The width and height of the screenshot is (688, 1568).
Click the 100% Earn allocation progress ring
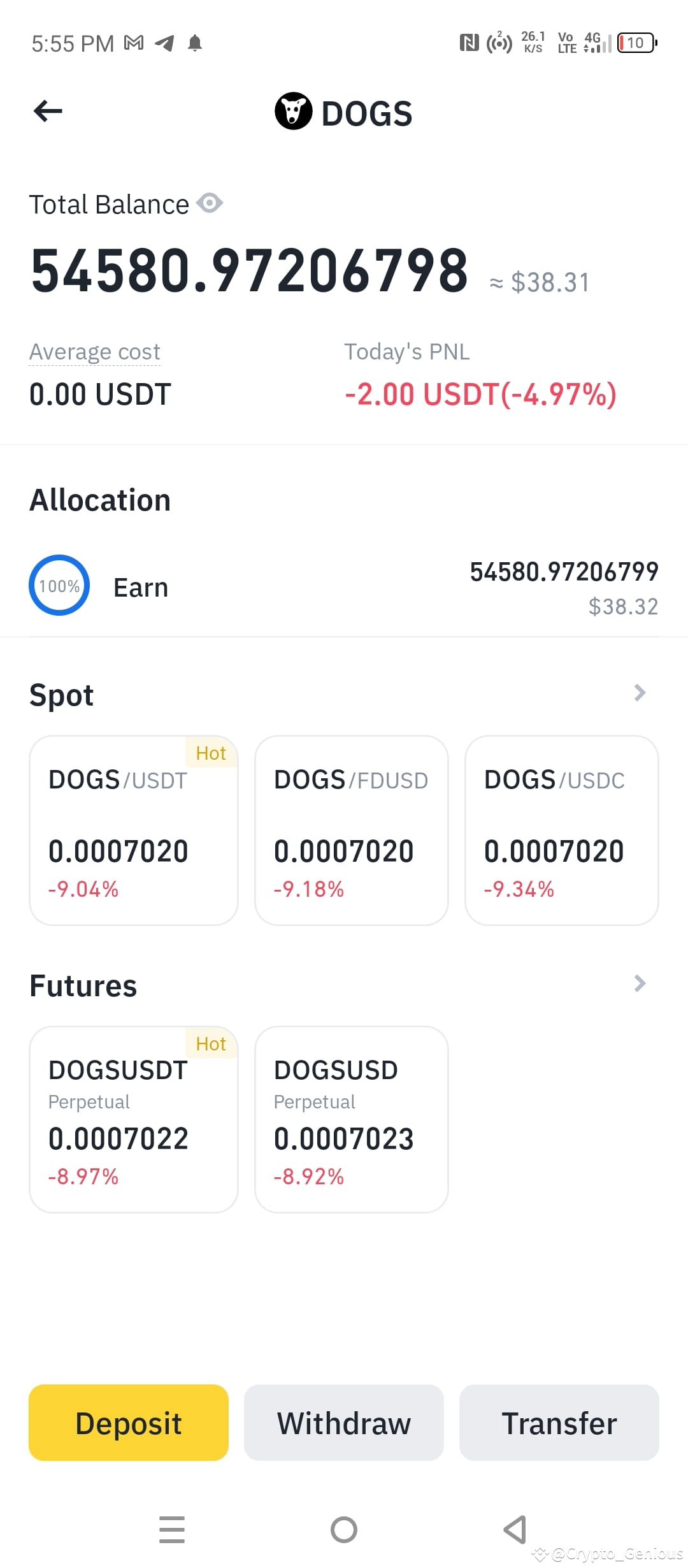[59, 585]
